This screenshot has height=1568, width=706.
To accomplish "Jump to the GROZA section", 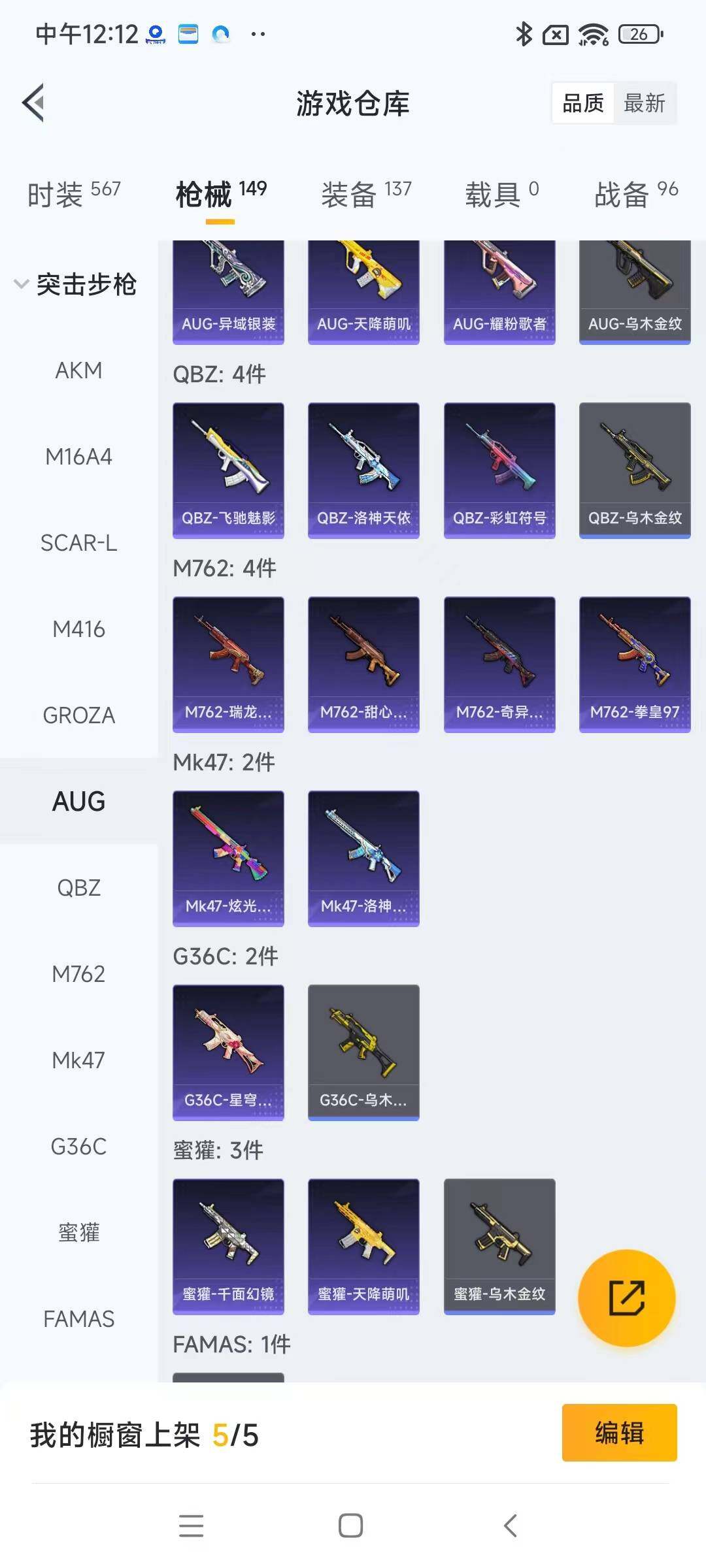I will pyautogui.click(x=78, y=715).
